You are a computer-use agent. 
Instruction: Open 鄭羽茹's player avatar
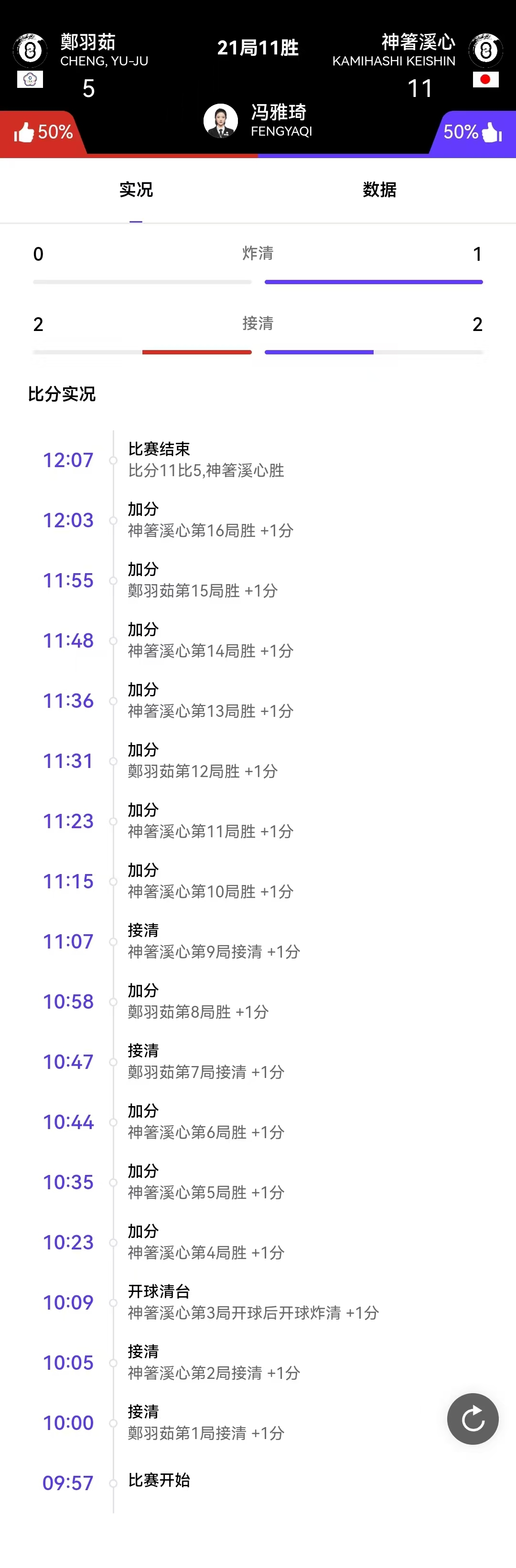pos(30,51)
